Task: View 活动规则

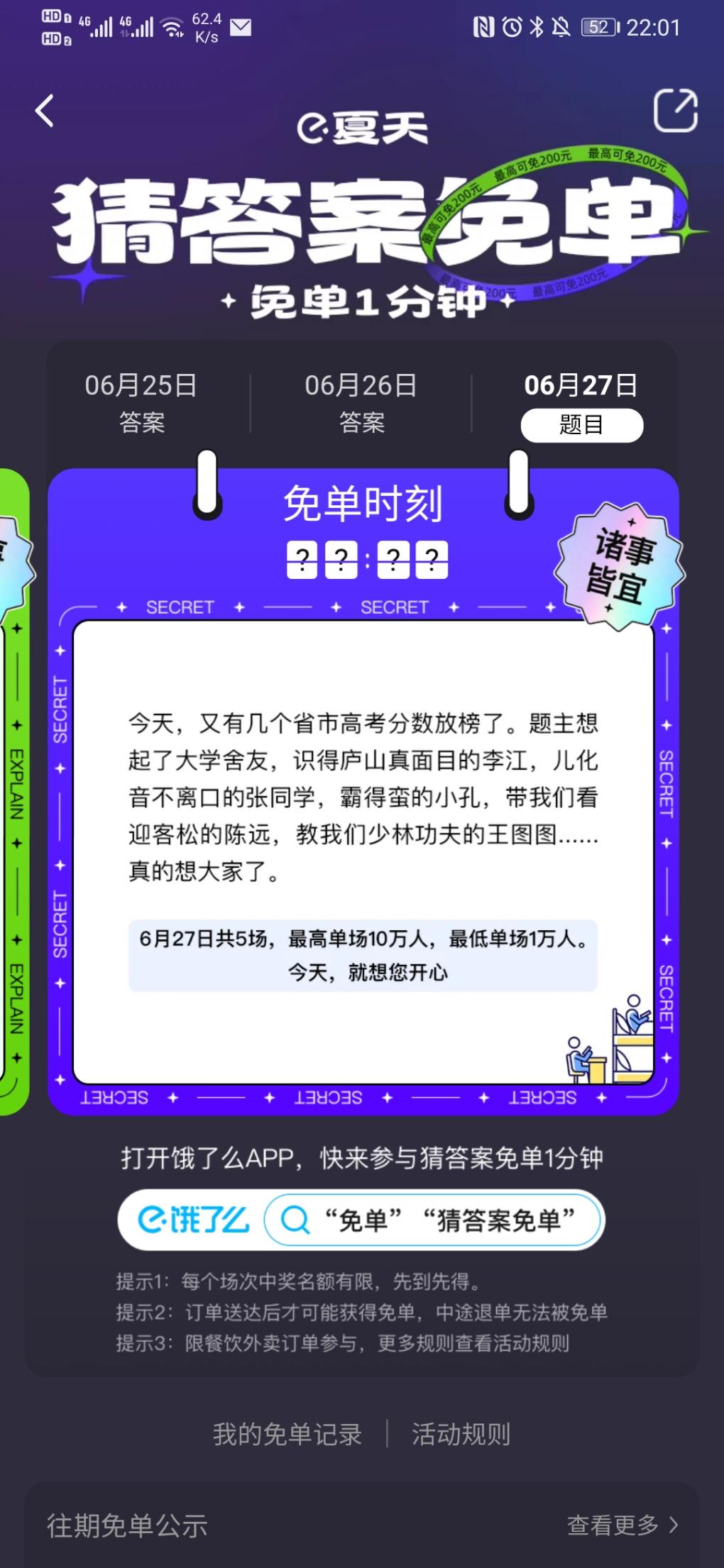Action: point(461,1434)
